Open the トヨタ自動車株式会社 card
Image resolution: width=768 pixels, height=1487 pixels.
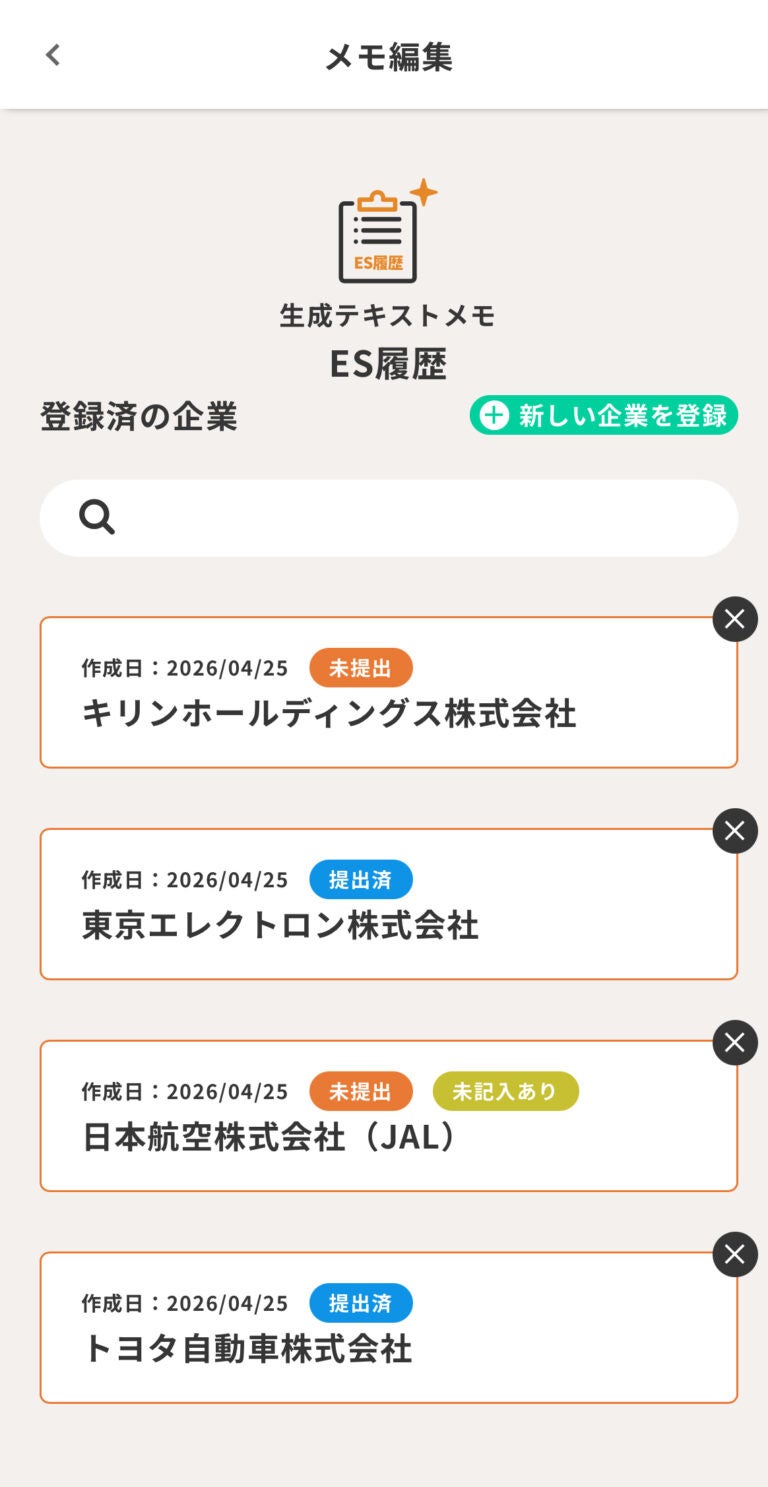coord(388,1328)
